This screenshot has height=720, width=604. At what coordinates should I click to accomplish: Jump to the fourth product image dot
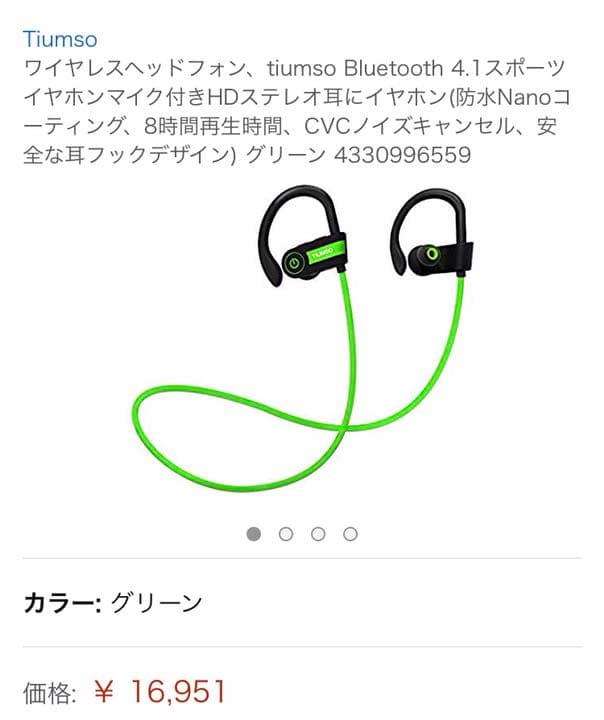click(350, 534)
